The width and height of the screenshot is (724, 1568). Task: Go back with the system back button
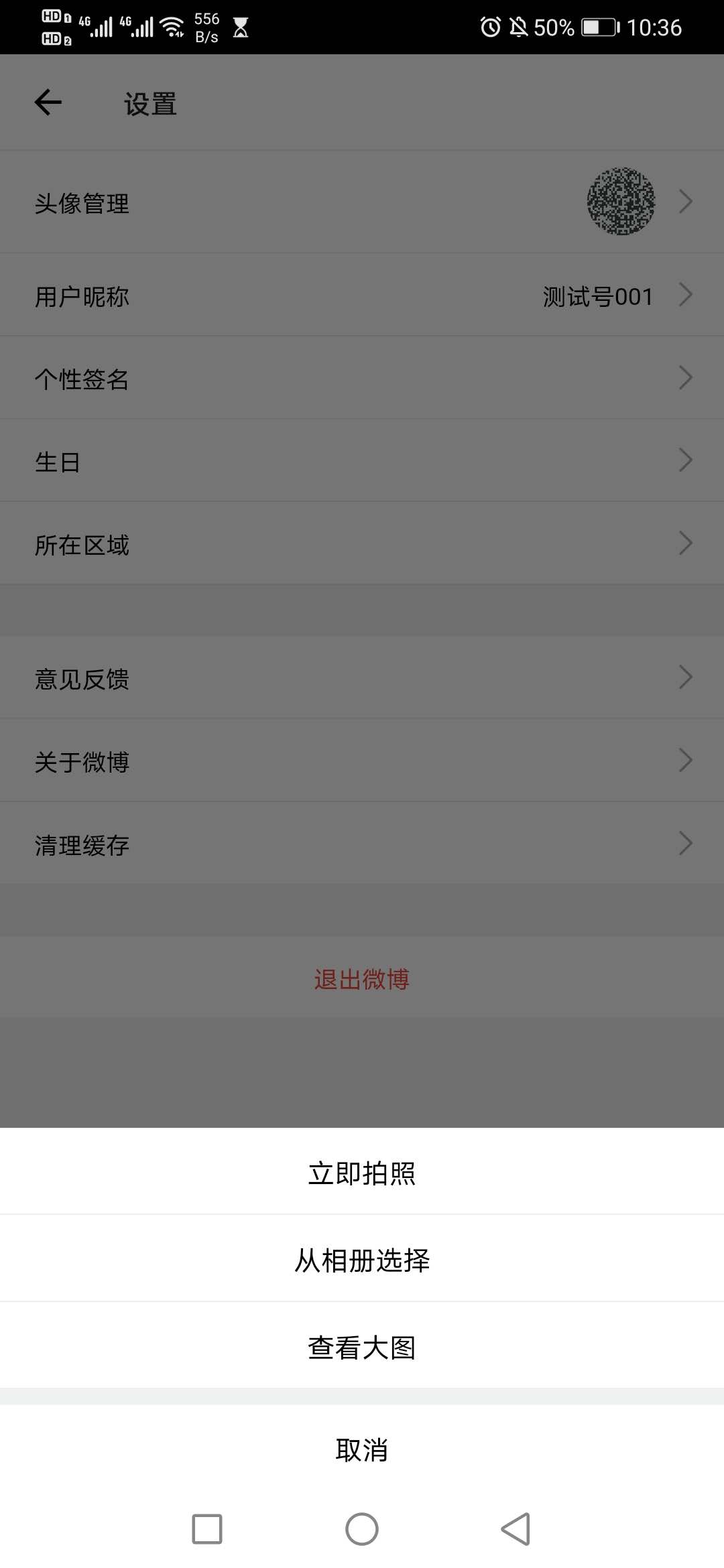(x=516, y=1529)
